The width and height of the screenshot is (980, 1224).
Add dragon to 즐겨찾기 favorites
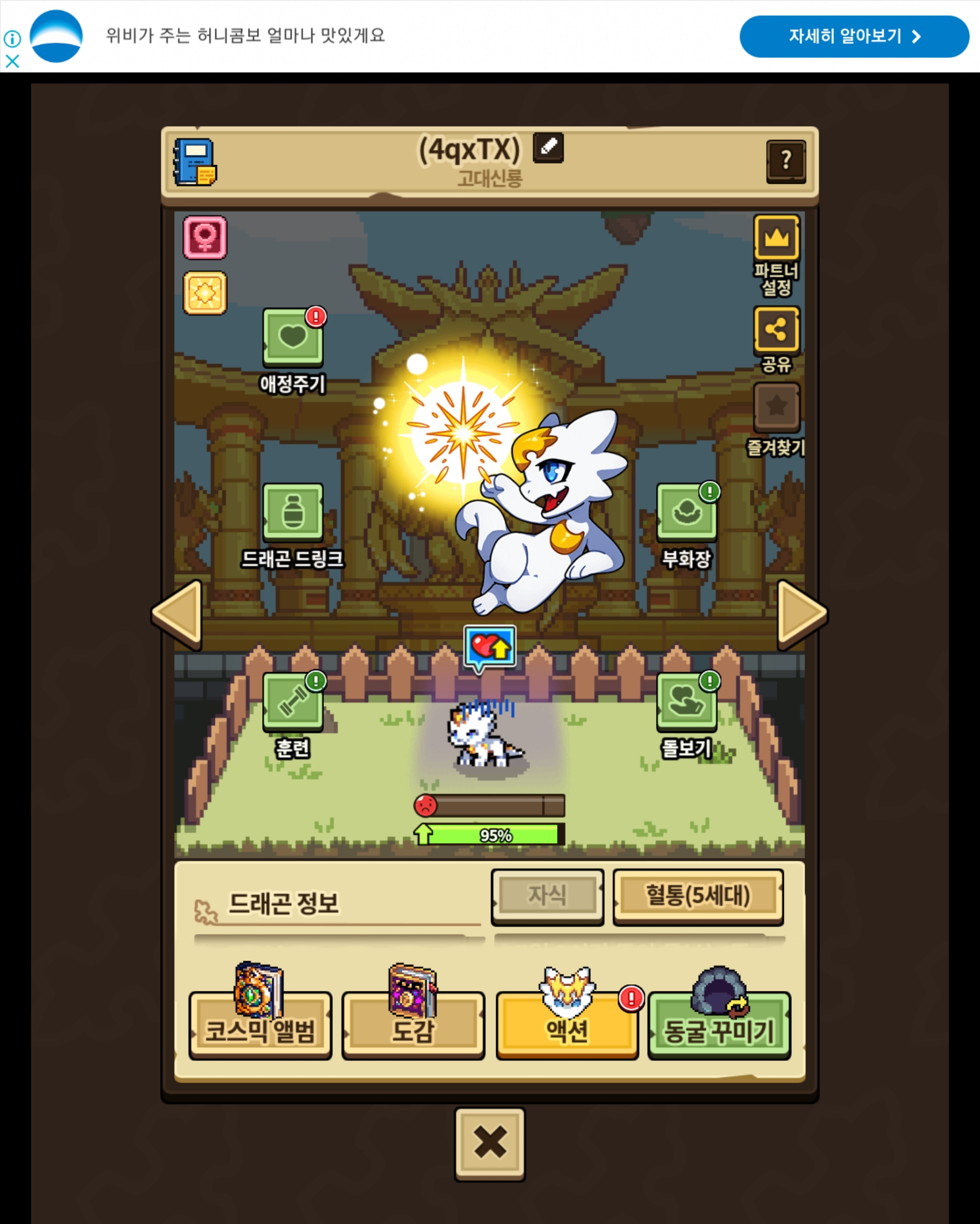[776, 406]
